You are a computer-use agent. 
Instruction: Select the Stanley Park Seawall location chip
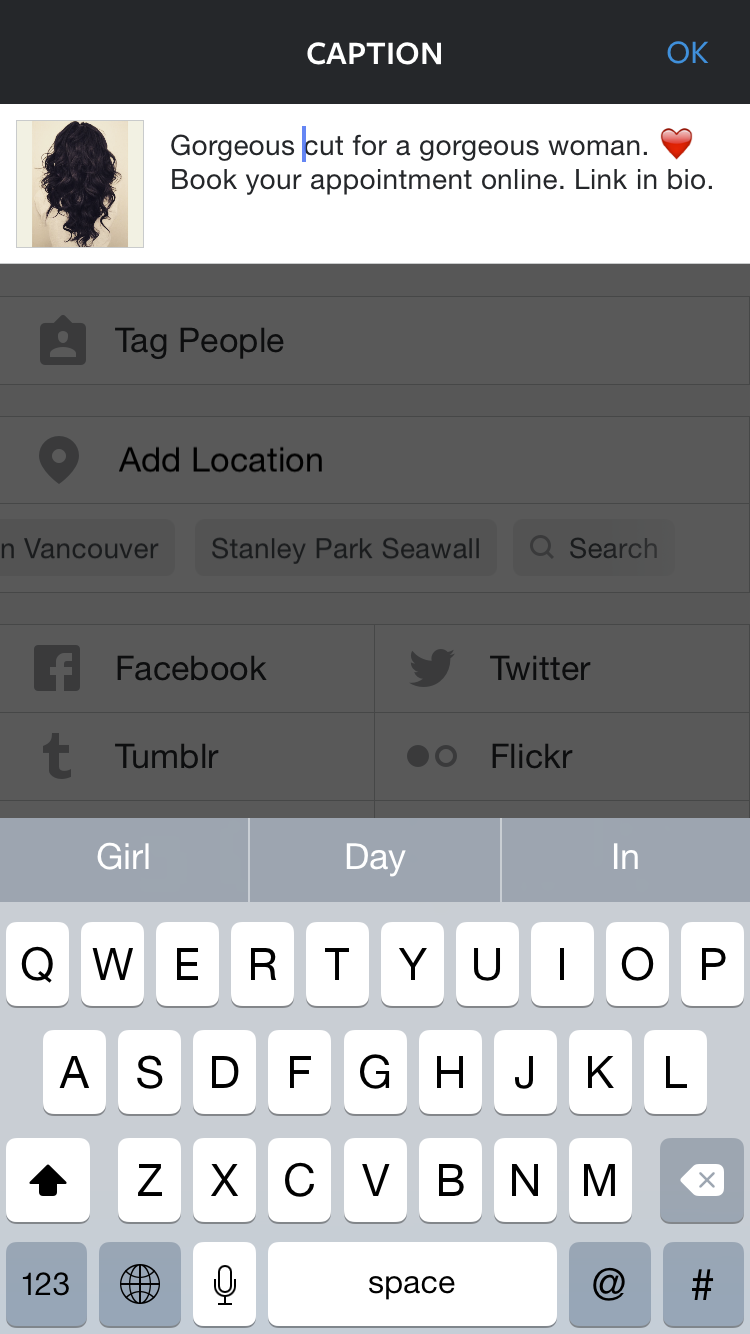pos(345,548)
